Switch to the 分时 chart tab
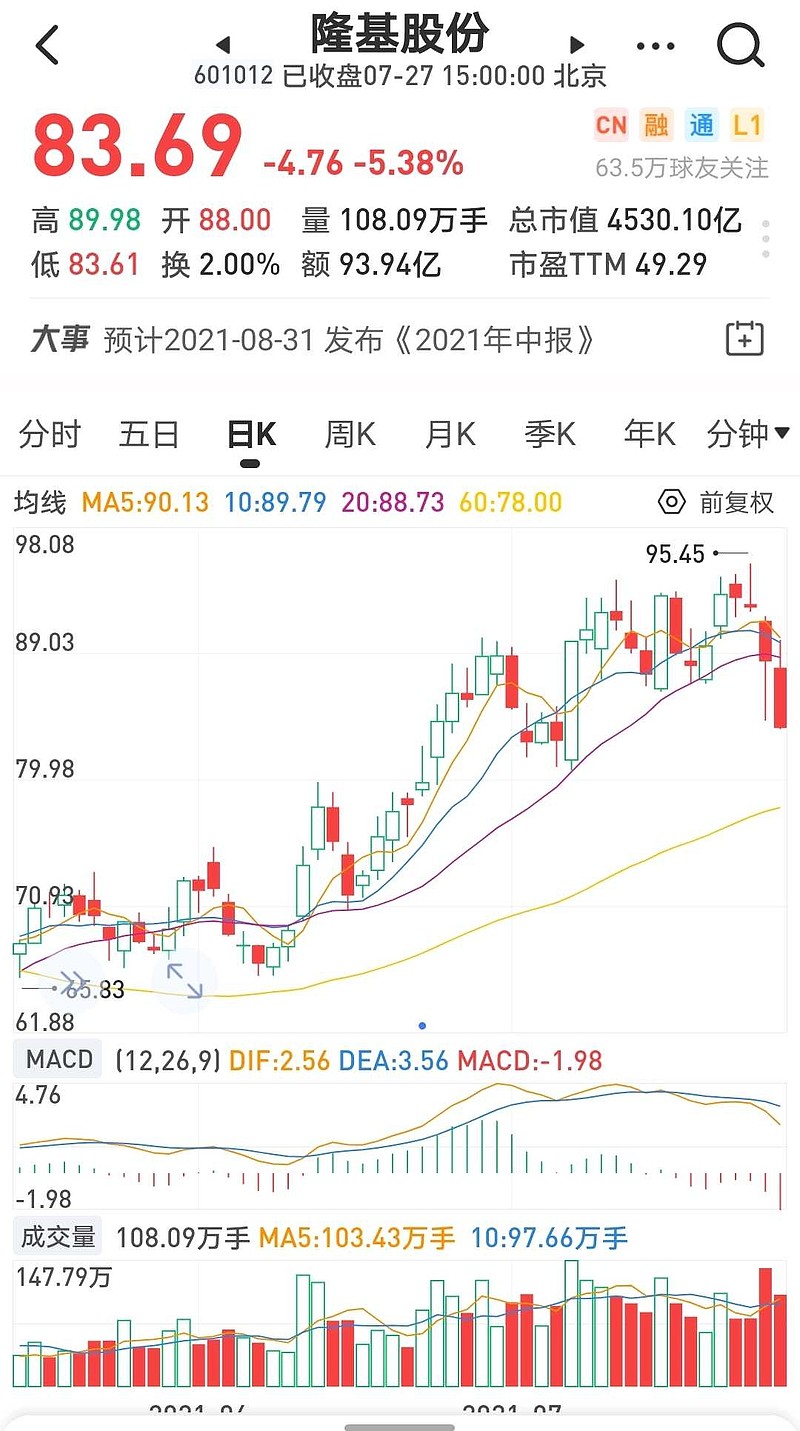 point(50,434)
